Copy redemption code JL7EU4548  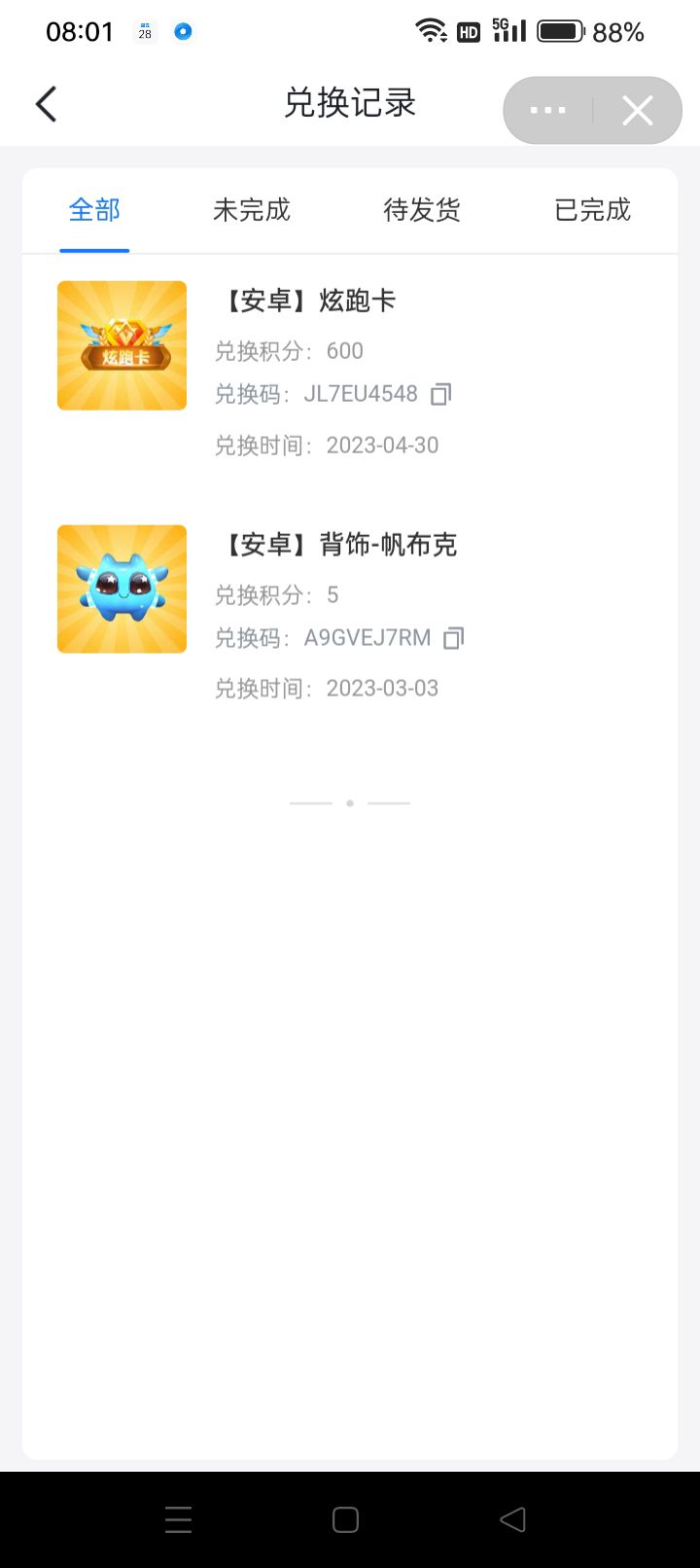click(x=441, y=394)
